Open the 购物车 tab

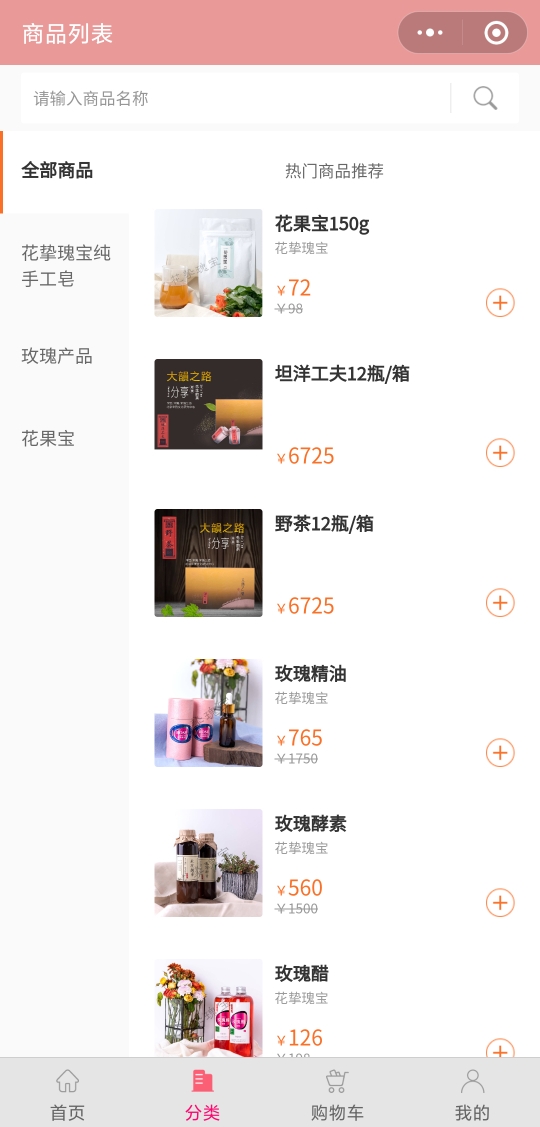[337, 1094]
